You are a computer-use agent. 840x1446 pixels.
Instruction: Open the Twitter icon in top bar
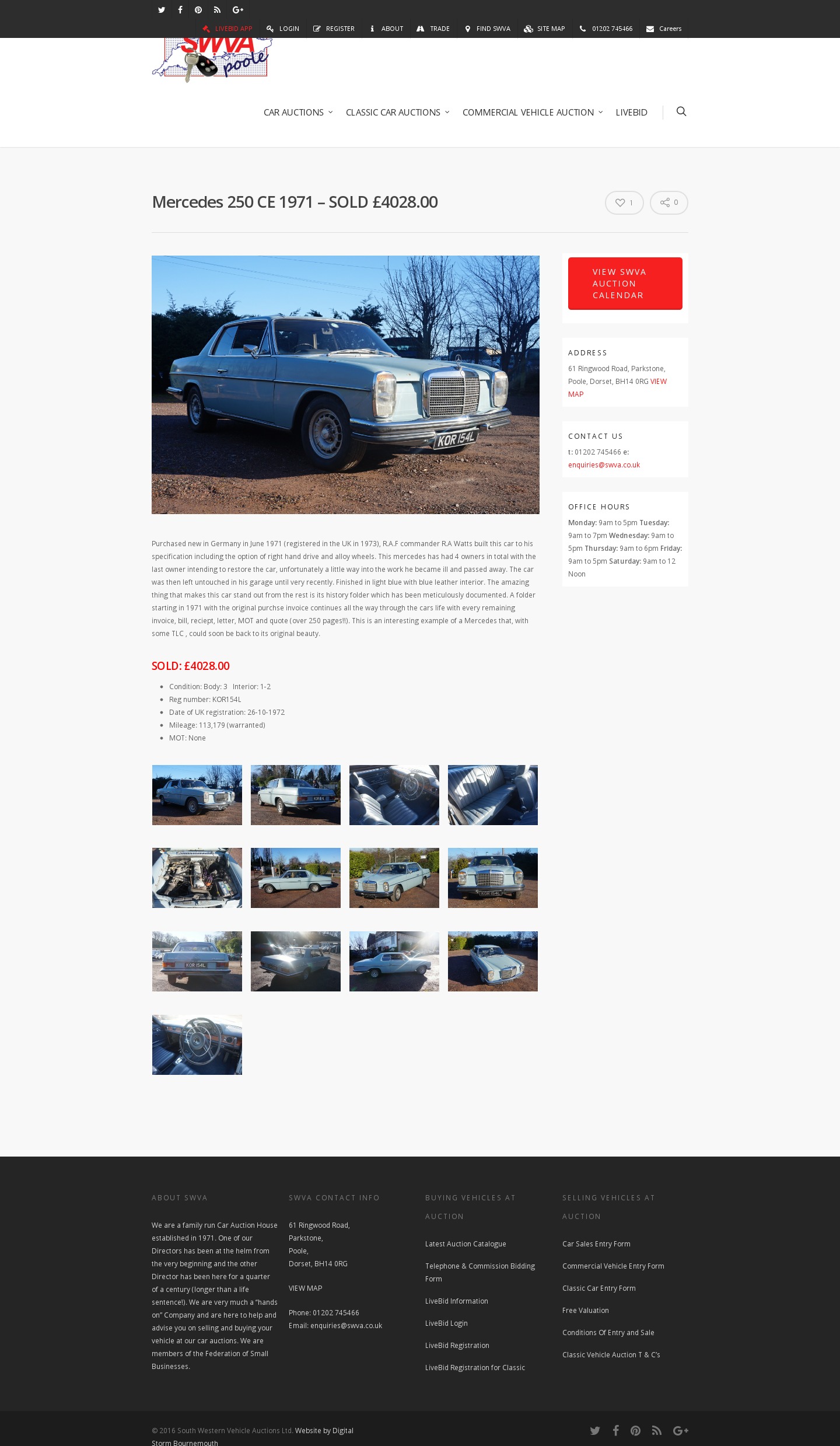point(162,10)
